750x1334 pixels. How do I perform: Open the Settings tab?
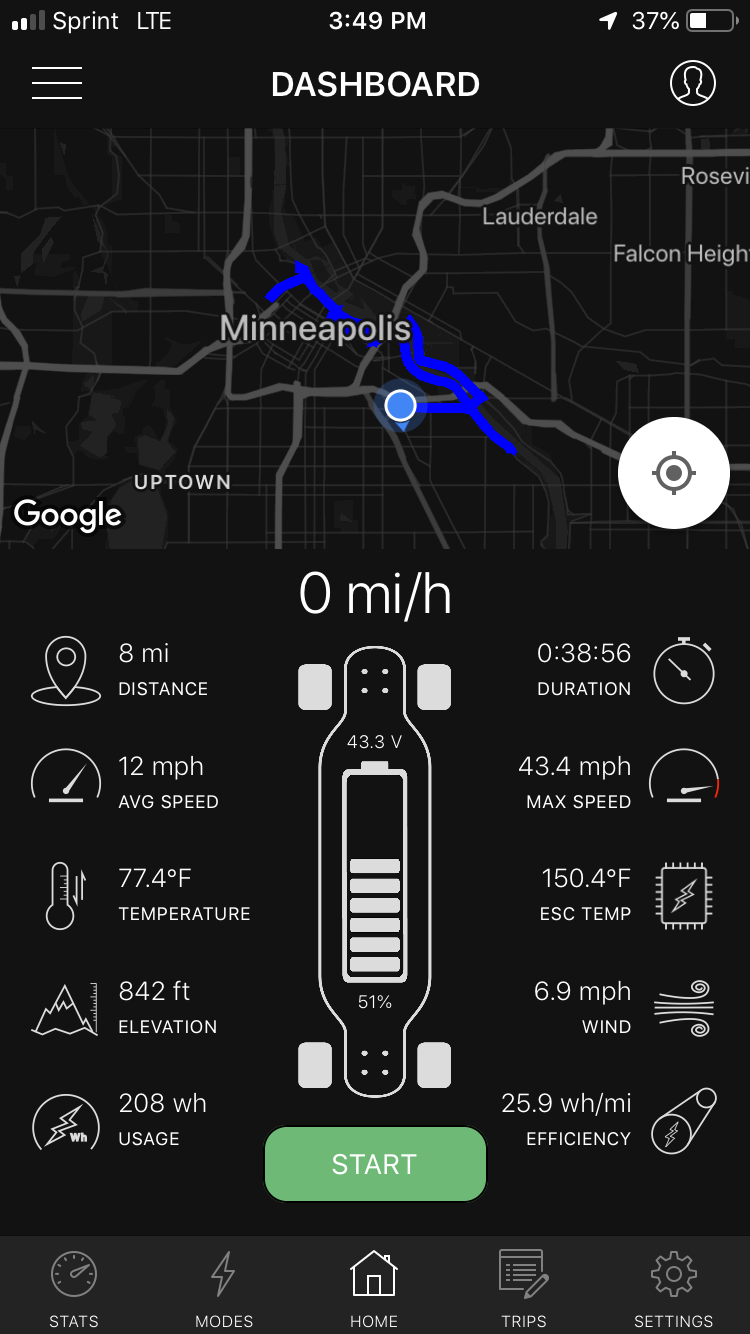point(673,1288)
